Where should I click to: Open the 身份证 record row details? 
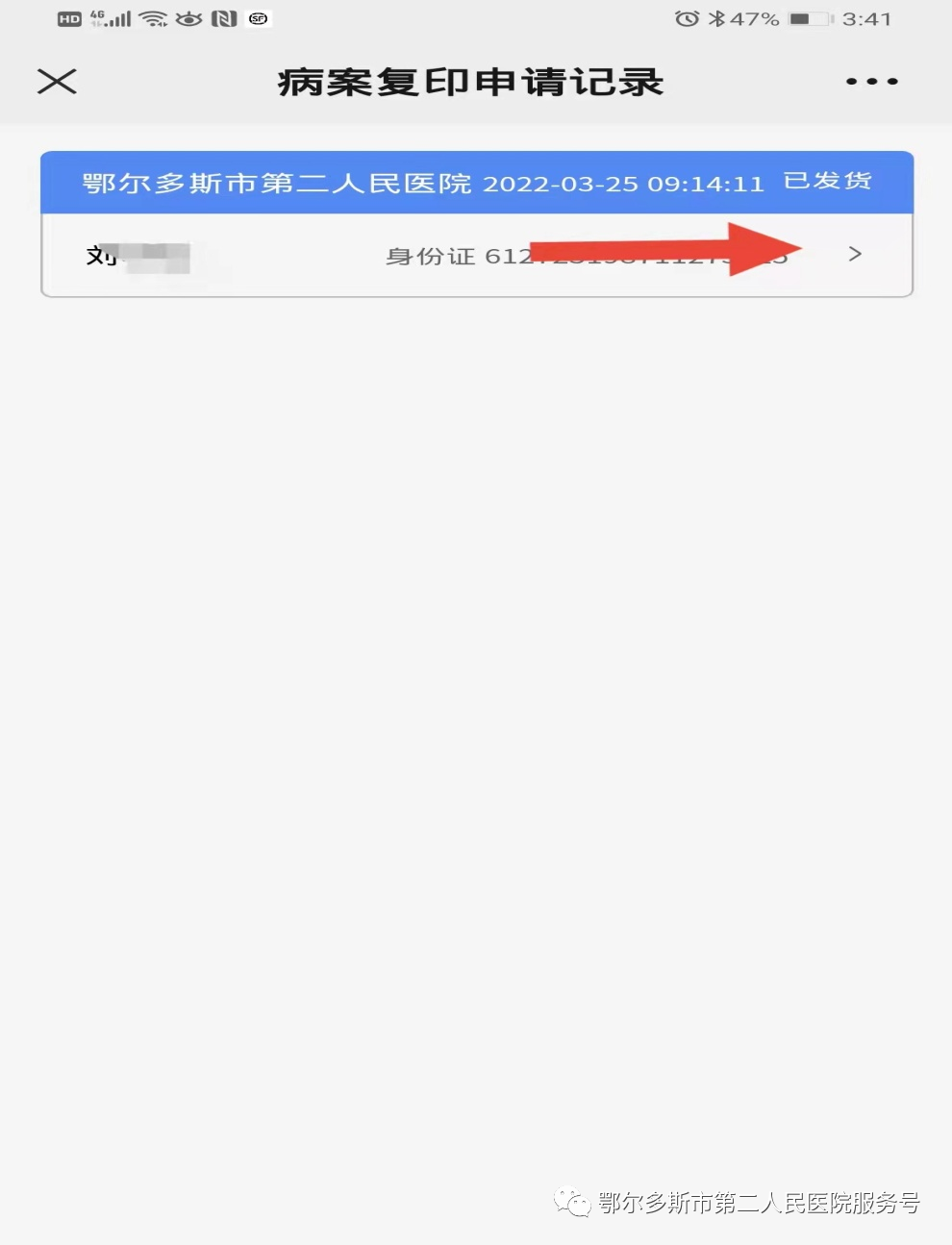tap(854, 254)
